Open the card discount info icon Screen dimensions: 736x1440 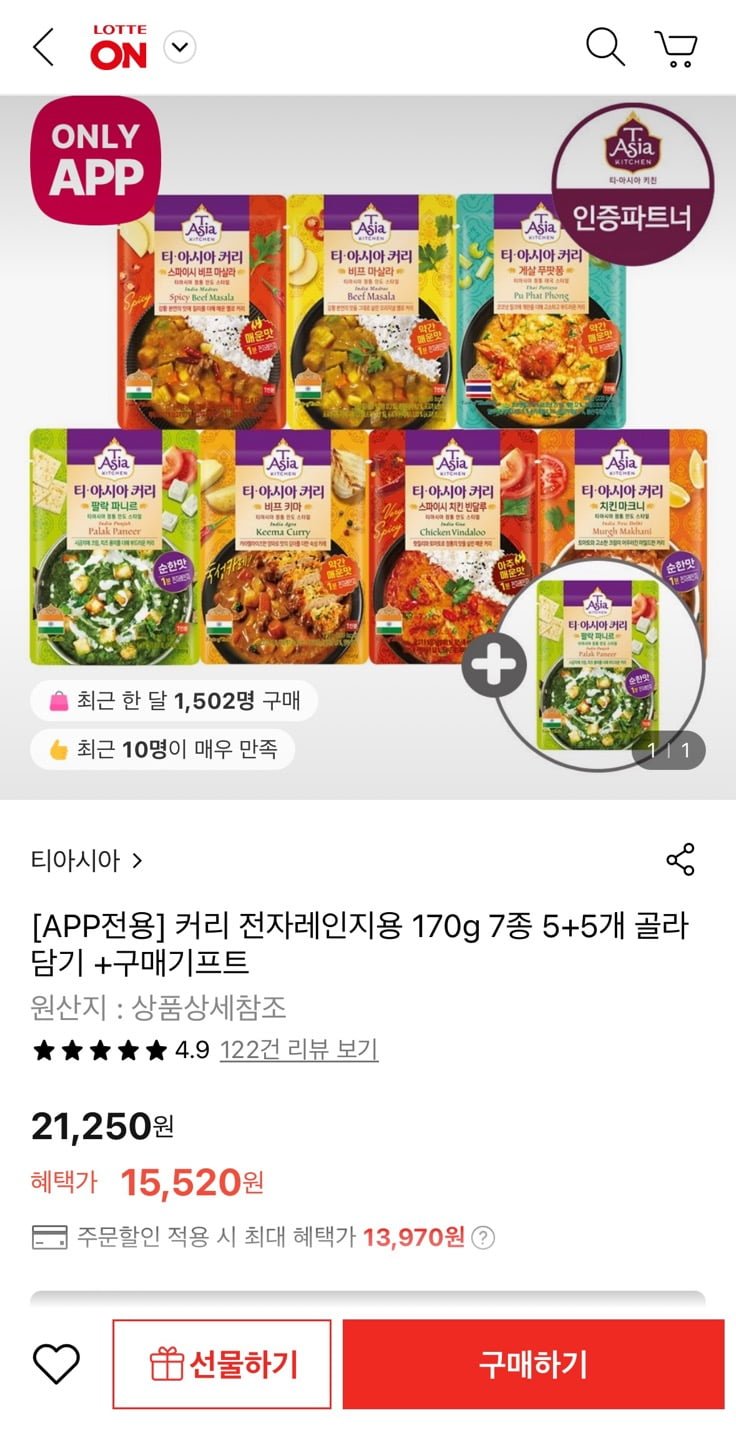click(484, 1238)
